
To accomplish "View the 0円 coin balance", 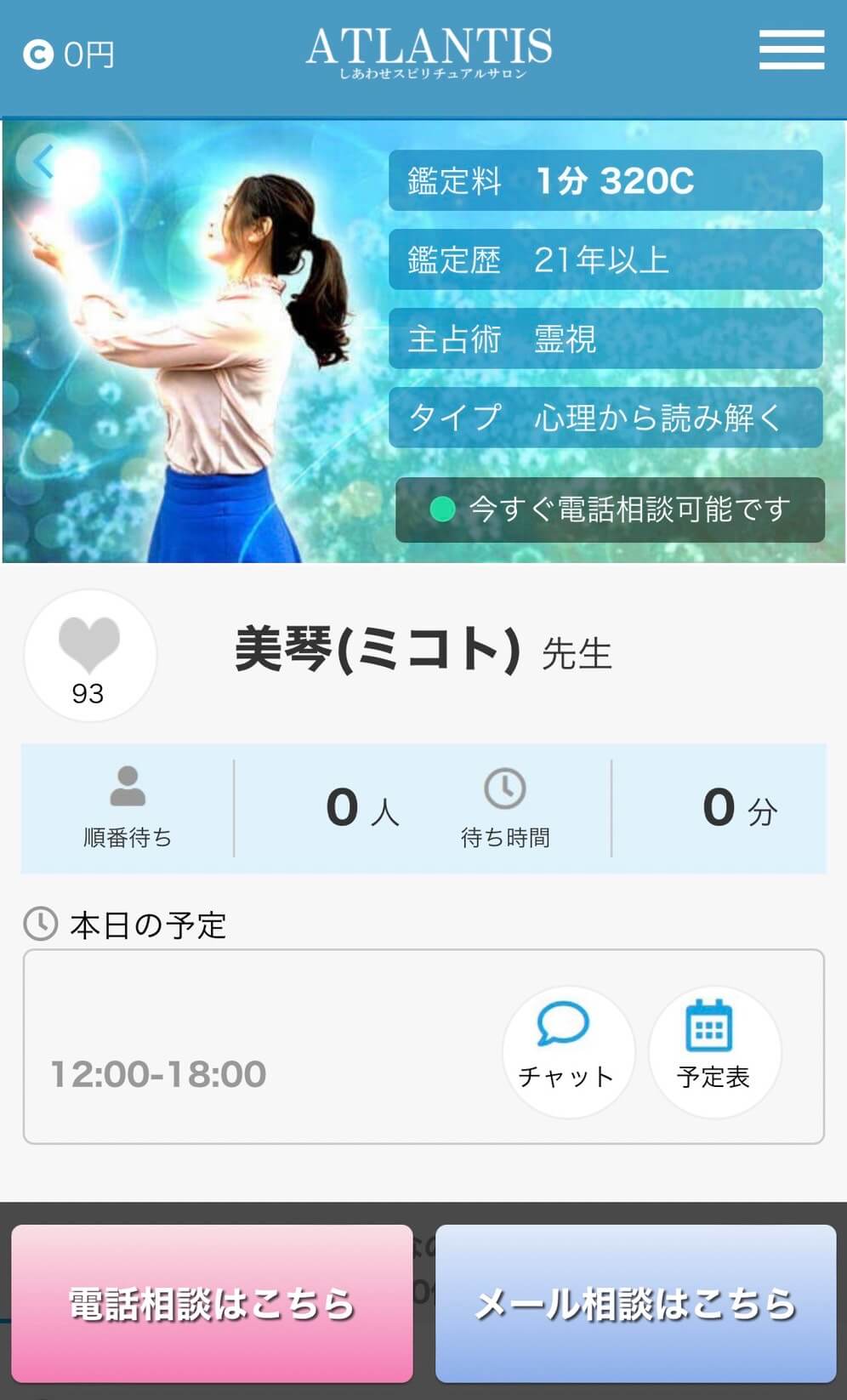I will pos(70,55).
